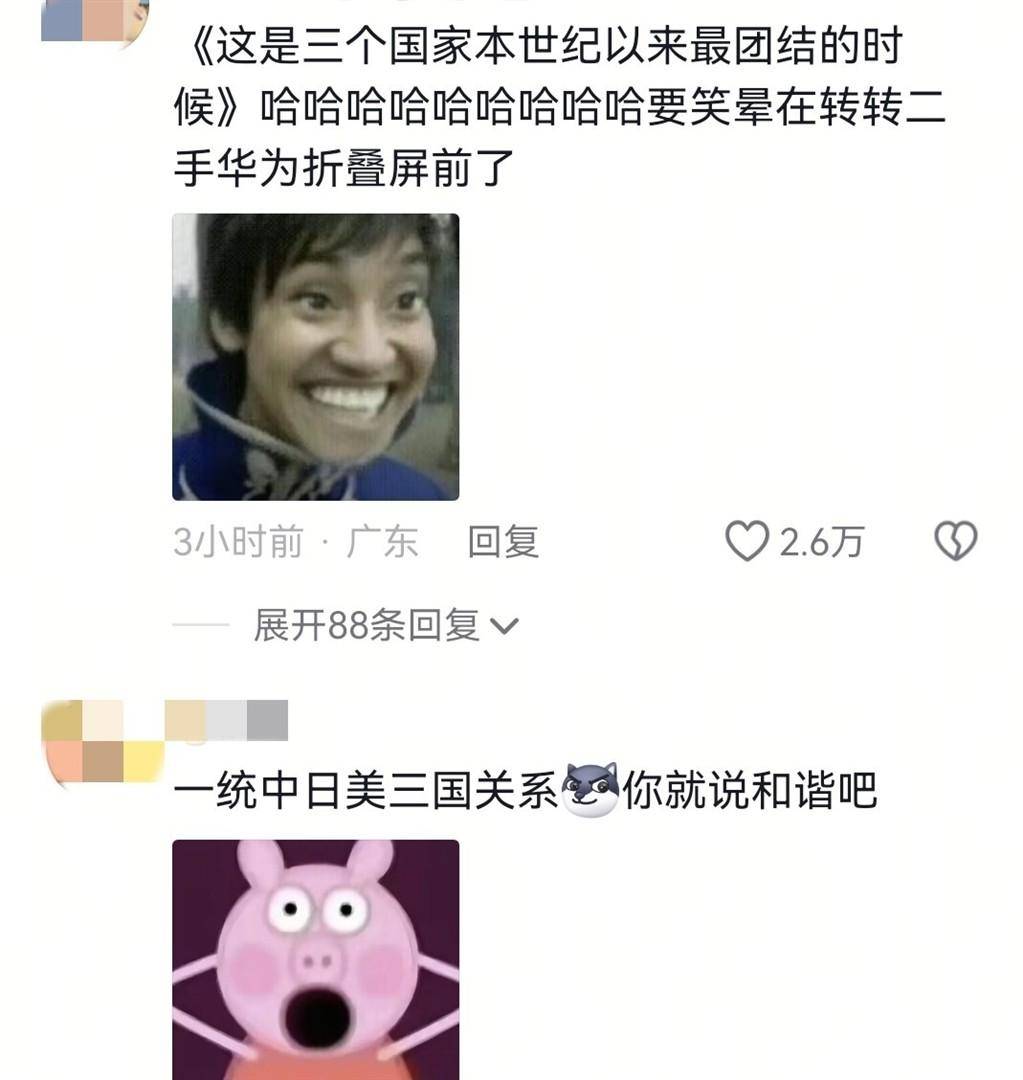Expand 展开88条回复
The height and width of the screenshot is (1080, 1023).
[385, 626]
